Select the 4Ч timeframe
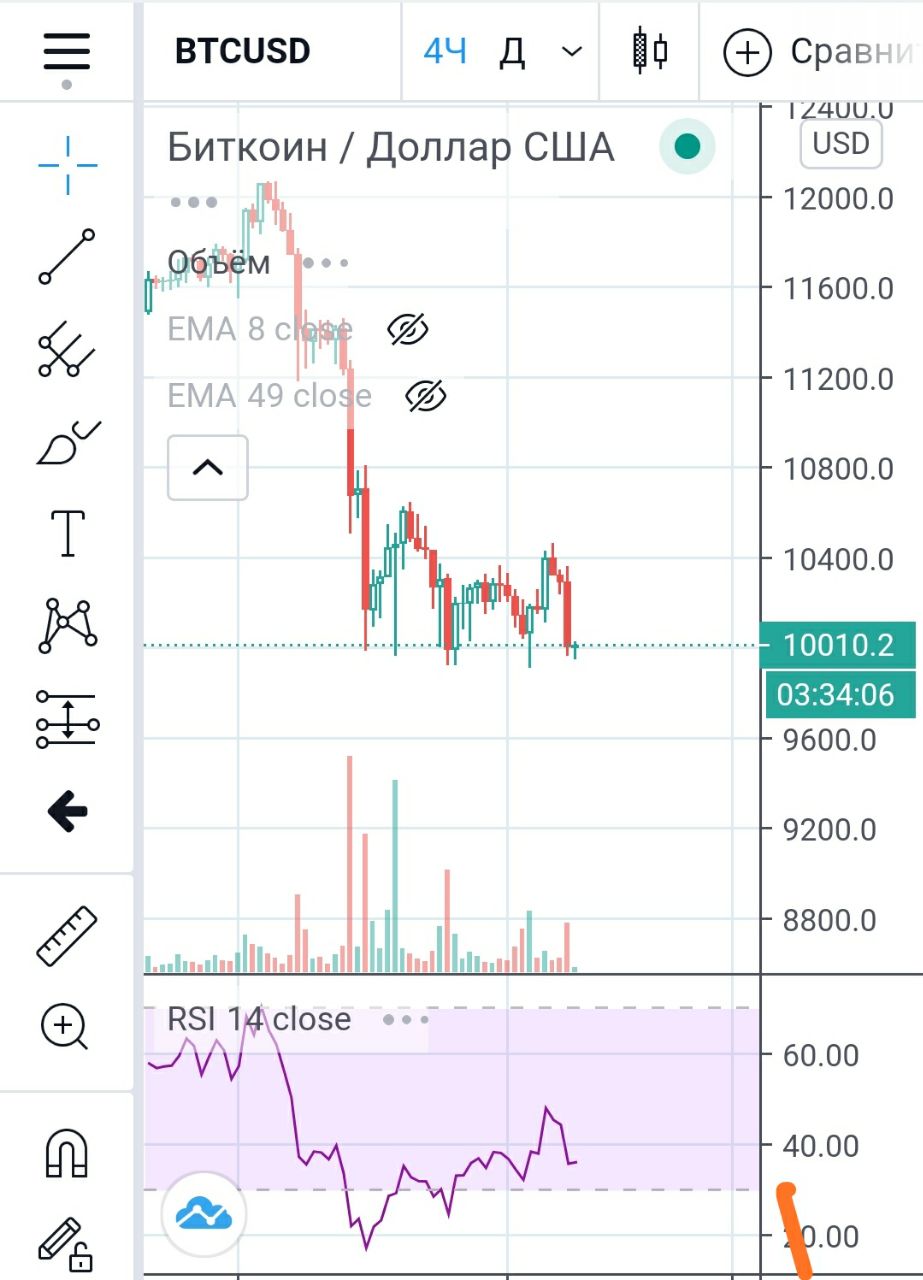Image resolution: width=923 pixels, height=1280 pixels. [445, 51]
